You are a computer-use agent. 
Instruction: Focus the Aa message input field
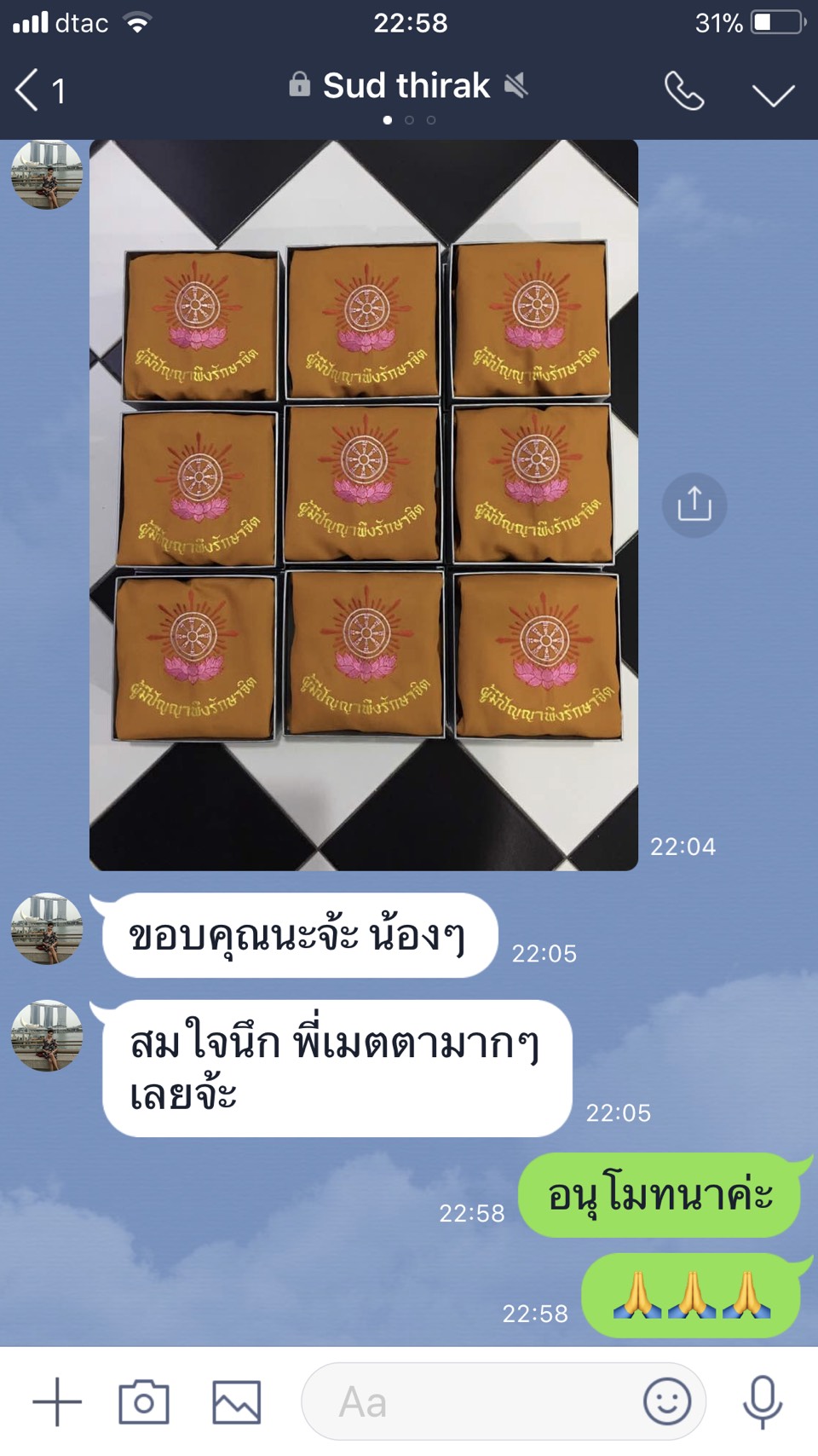[469, 1401]
